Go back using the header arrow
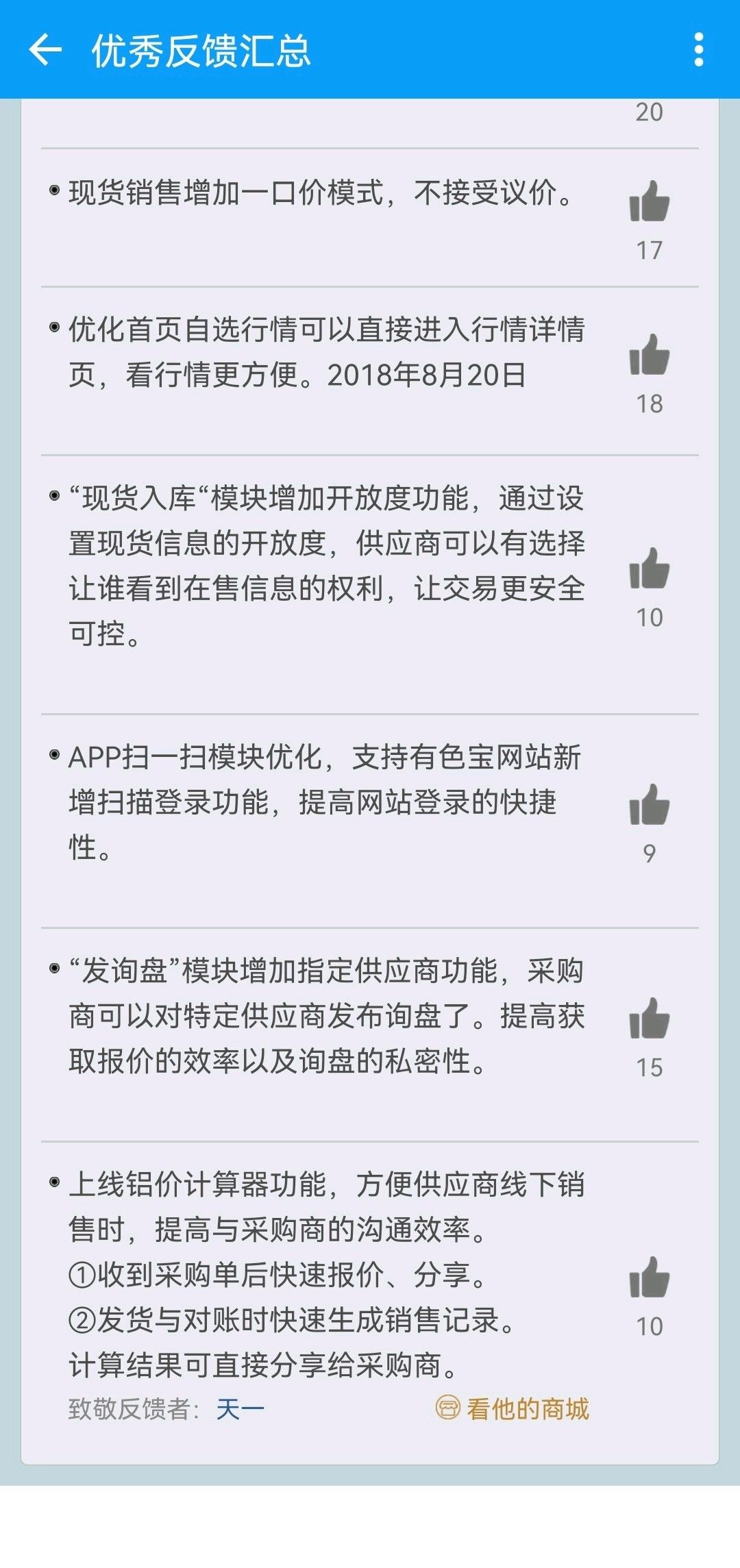 [45, 50]
